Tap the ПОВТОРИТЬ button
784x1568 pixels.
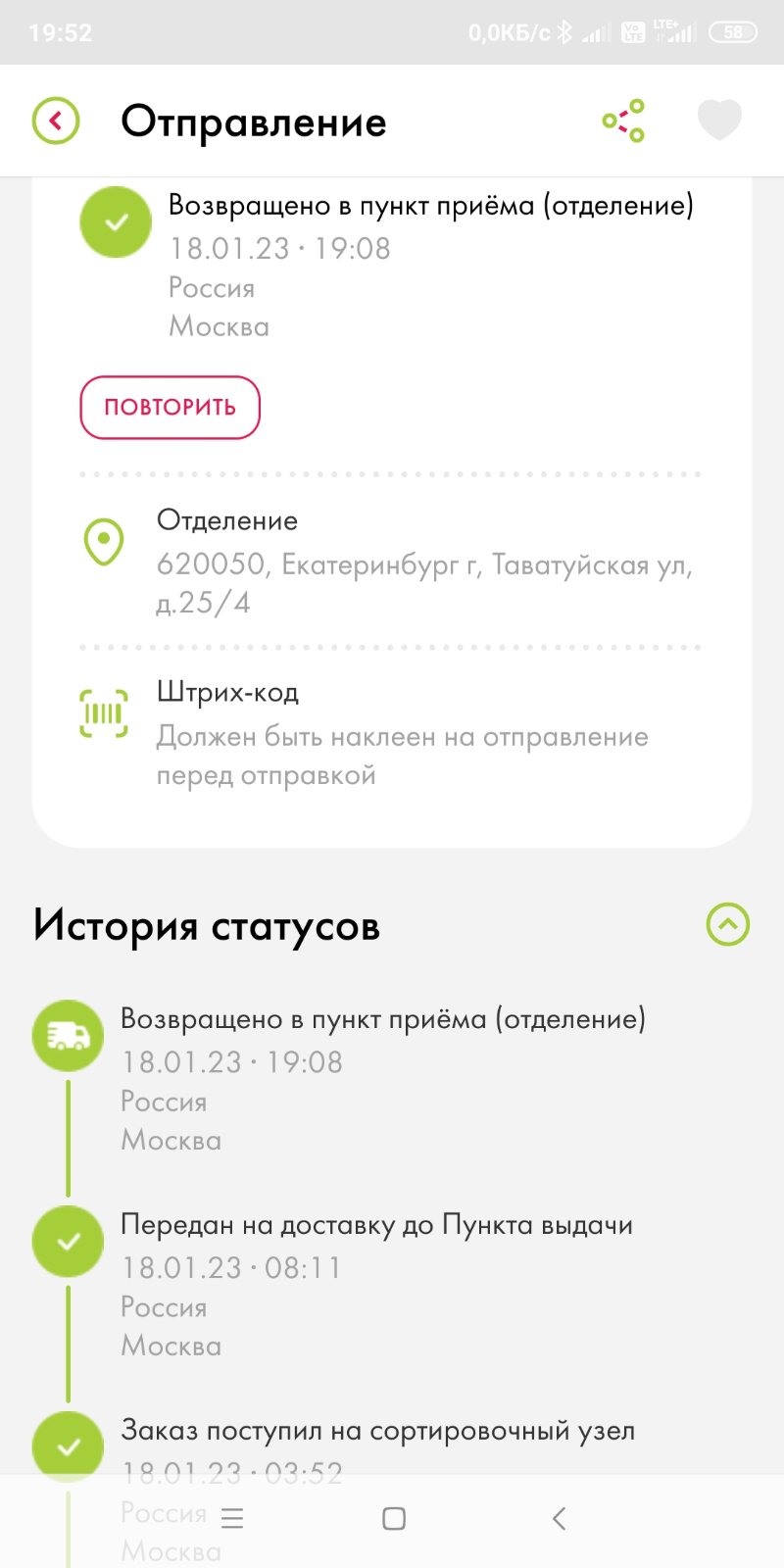point(170,407)
